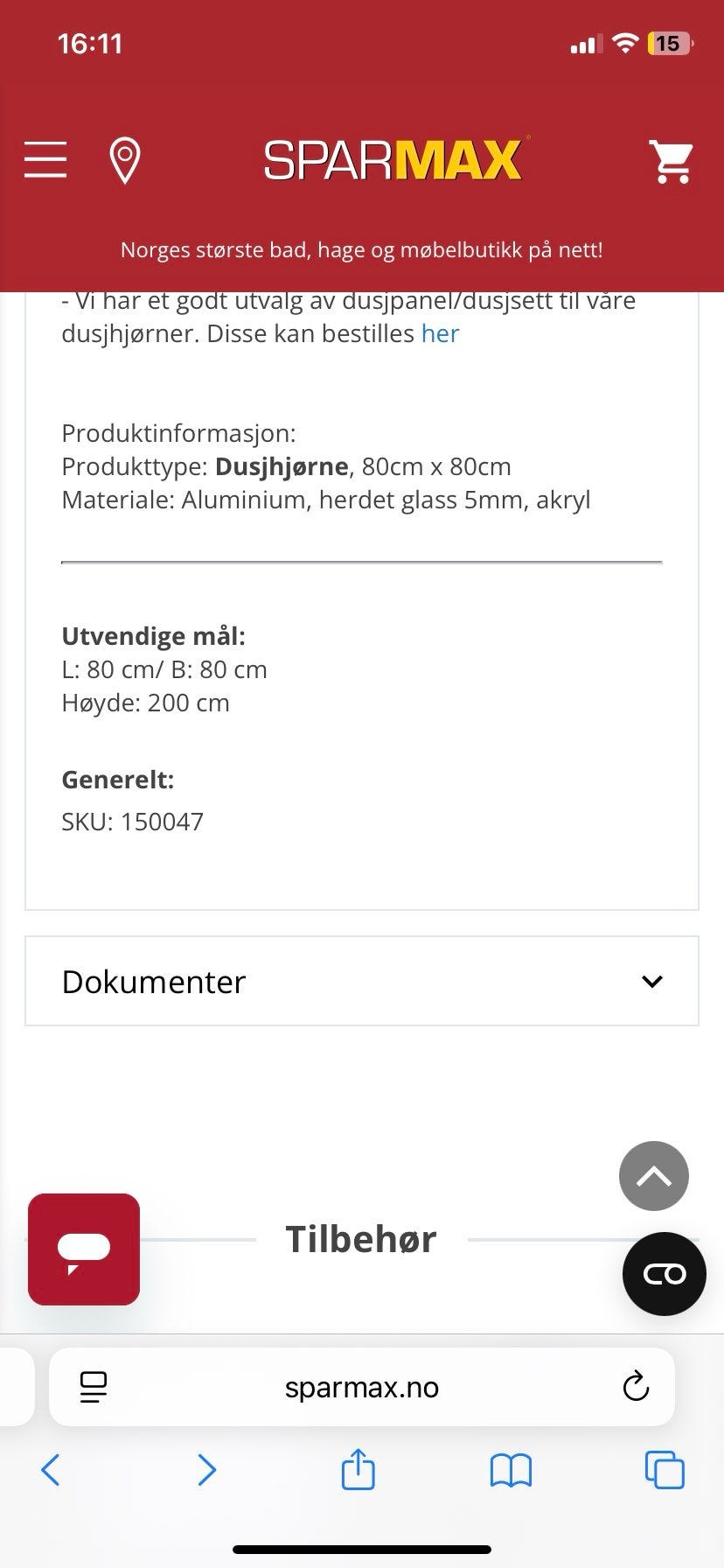
Task: Navigate back with the browser arrow
Action: click(49, 1470)
